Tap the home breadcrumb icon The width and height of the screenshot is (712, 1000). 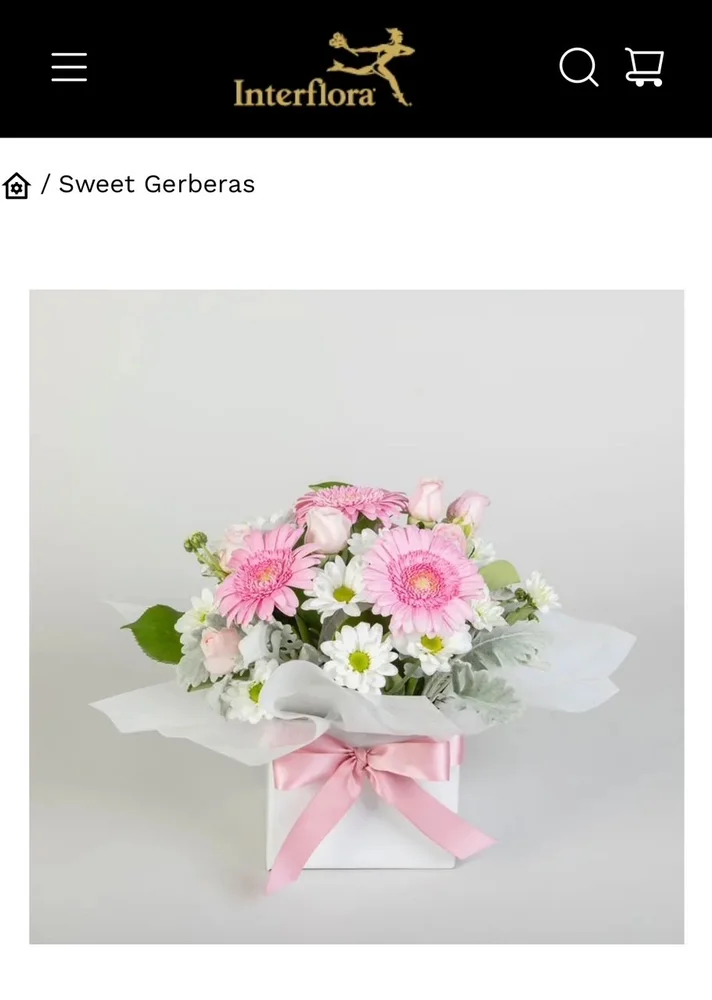click(x=17, y=186)
